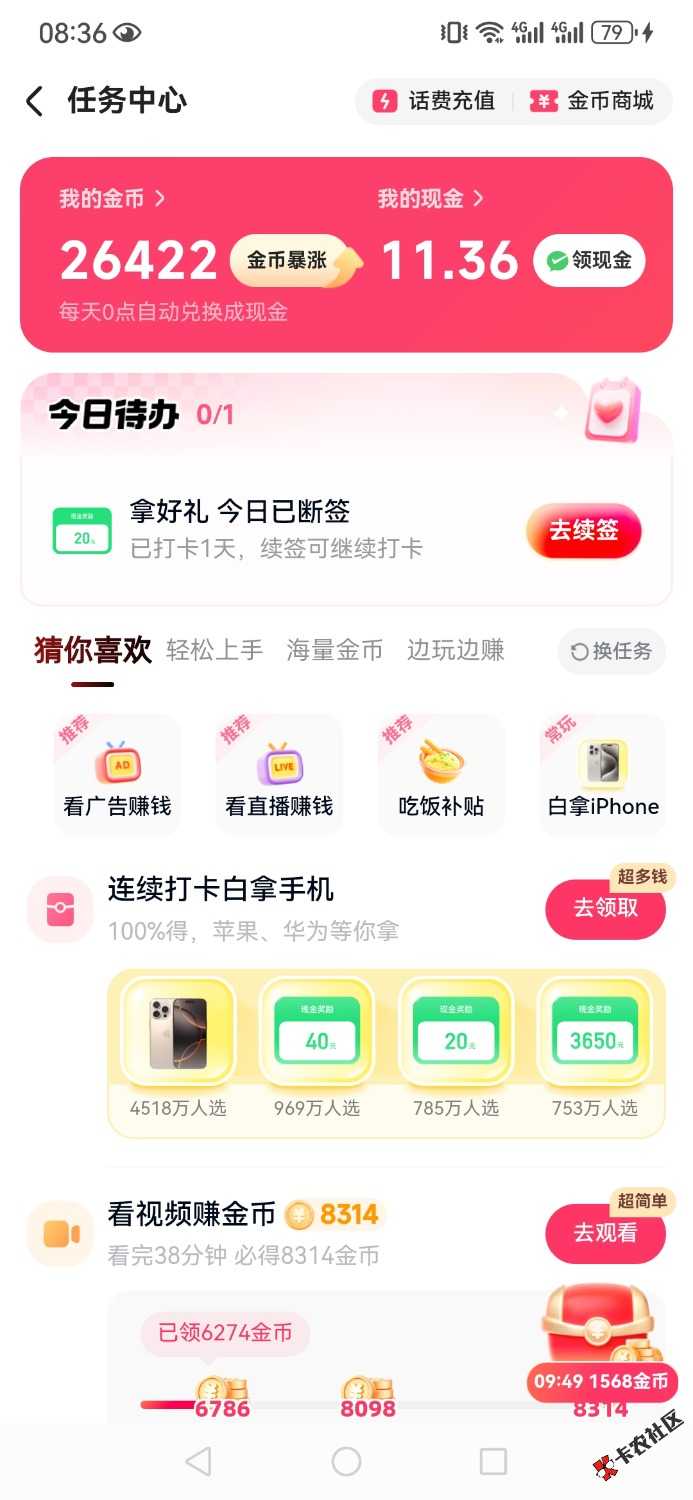
Task: Open the red treasure chest 1568金币
Action: click(600, 1340)
